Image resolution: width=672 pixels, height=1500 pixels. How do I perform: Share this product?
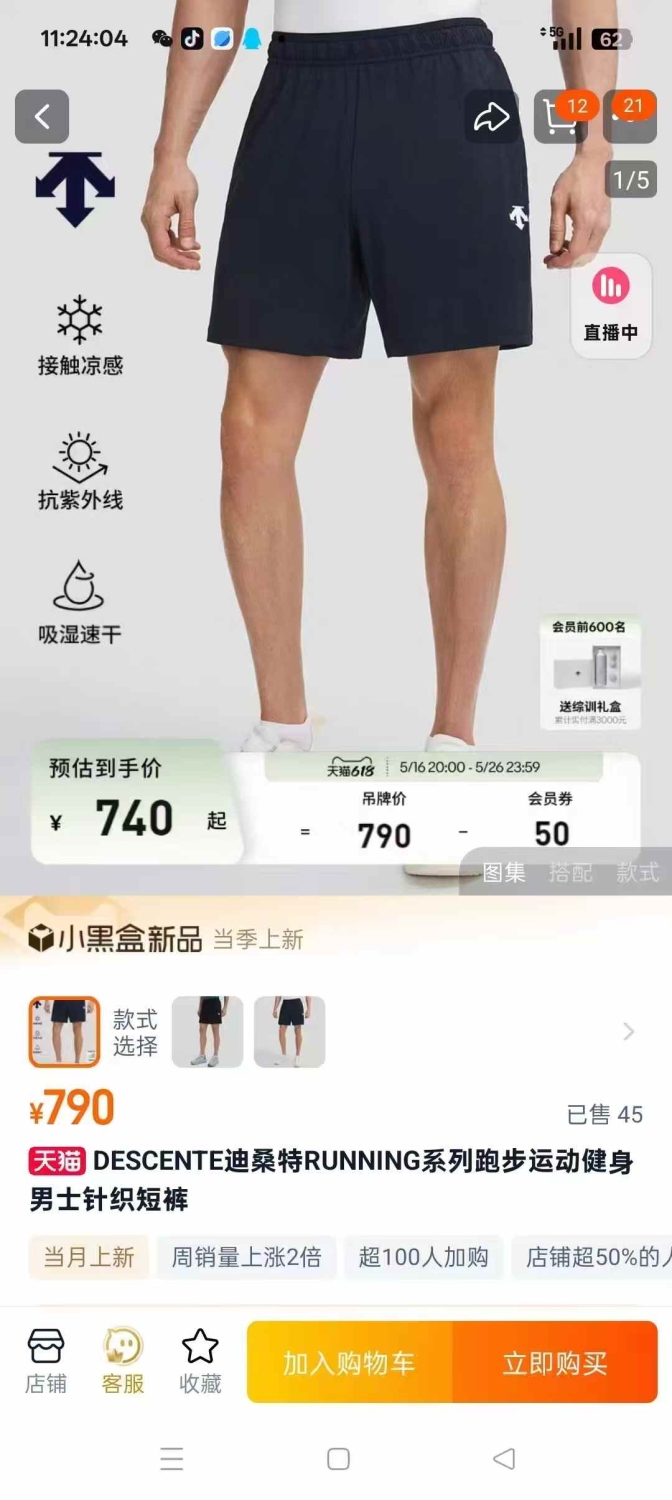tap(491, 117)
